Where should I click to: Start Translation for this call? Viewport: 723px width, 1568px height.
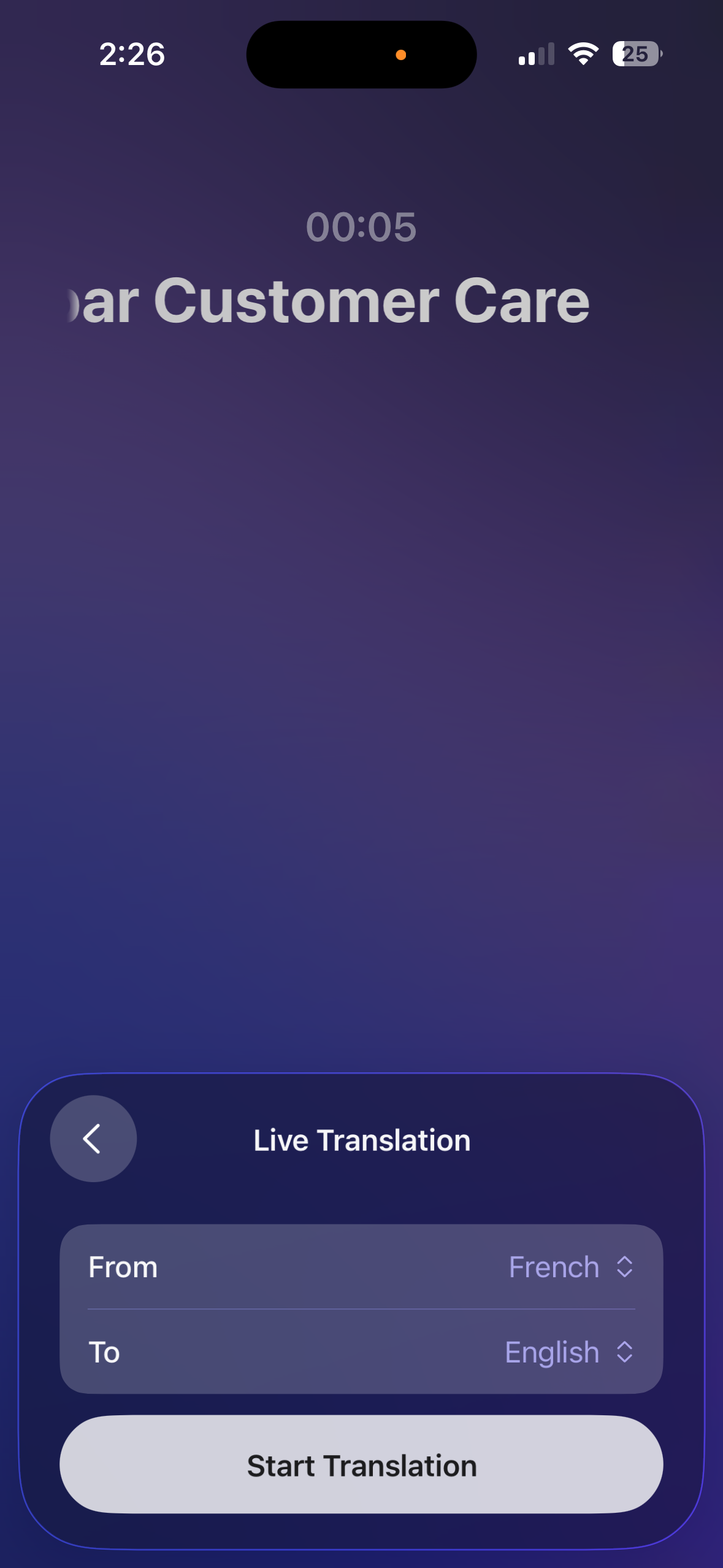(x=361, y=1465)
